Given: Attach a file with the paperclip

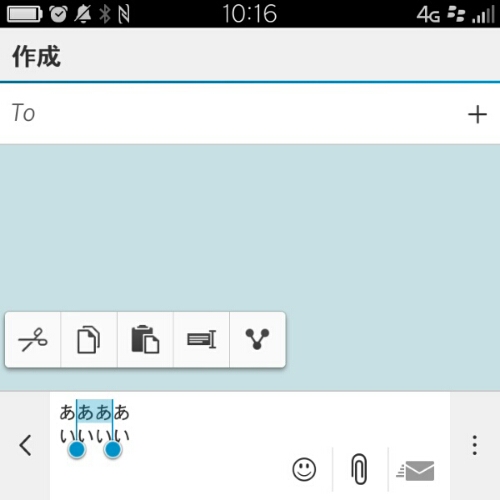Looking at the screenshot, I should pos(359,469).
